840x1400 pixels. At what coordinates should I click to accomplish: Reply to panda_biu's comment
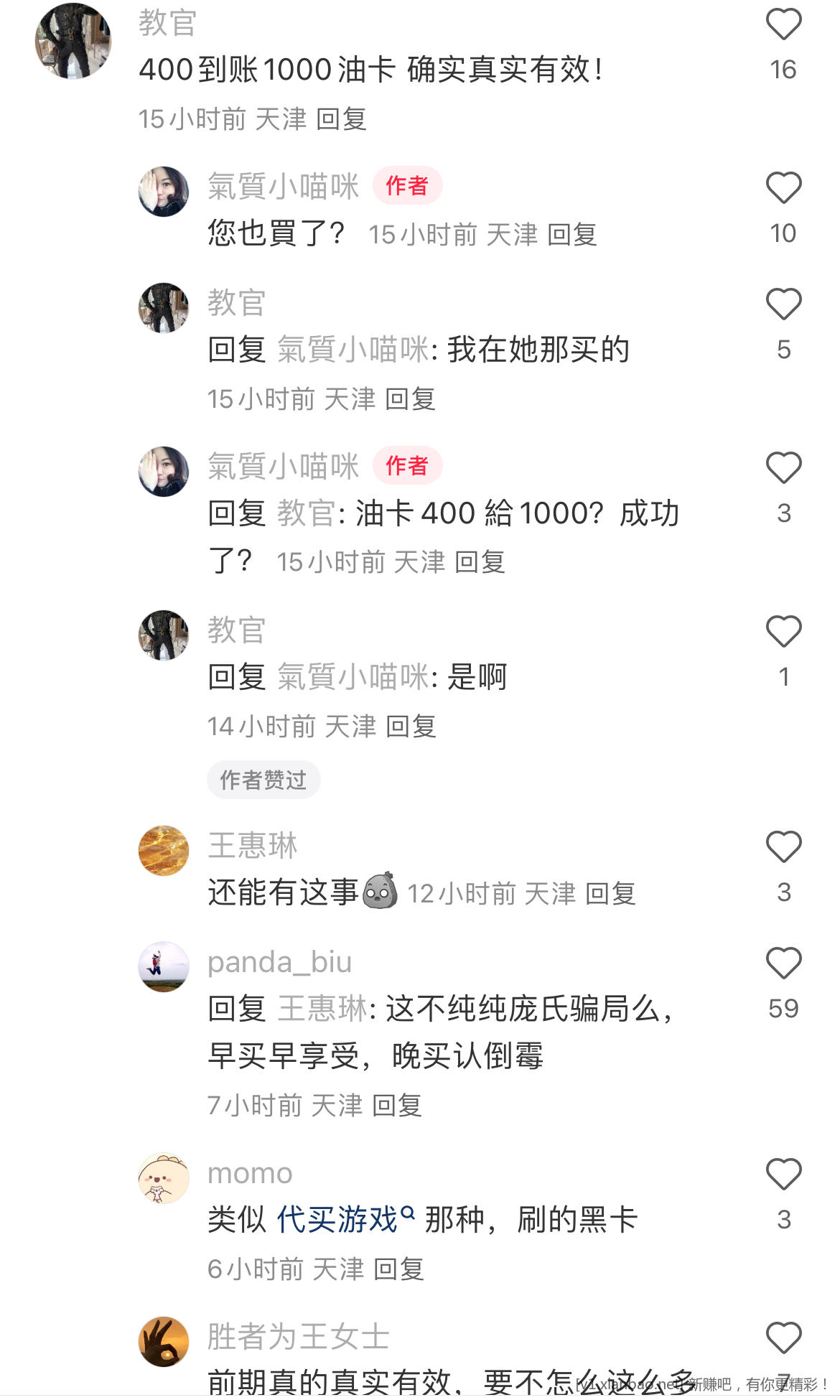[x=397, y=1106]
